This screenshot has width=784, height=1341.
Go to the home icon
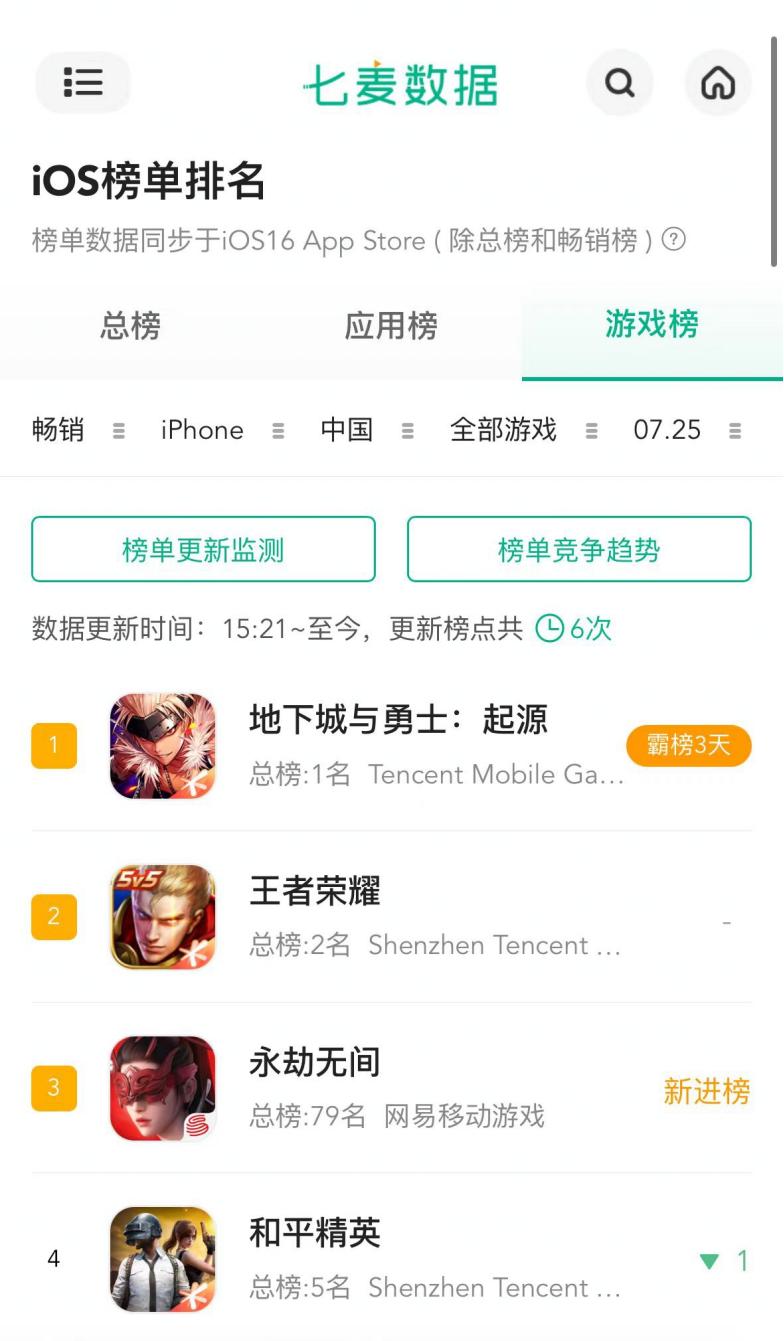click(x=718, y=83)
